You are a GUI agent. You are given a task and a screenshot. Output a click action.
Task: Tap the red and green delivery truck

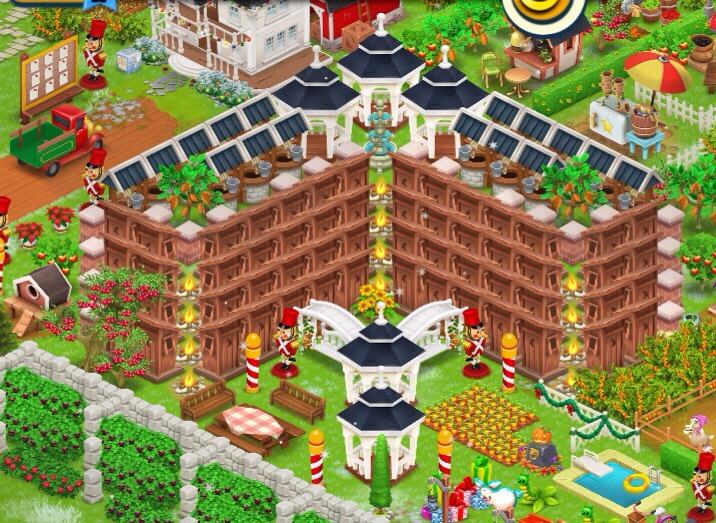[55, 135]
